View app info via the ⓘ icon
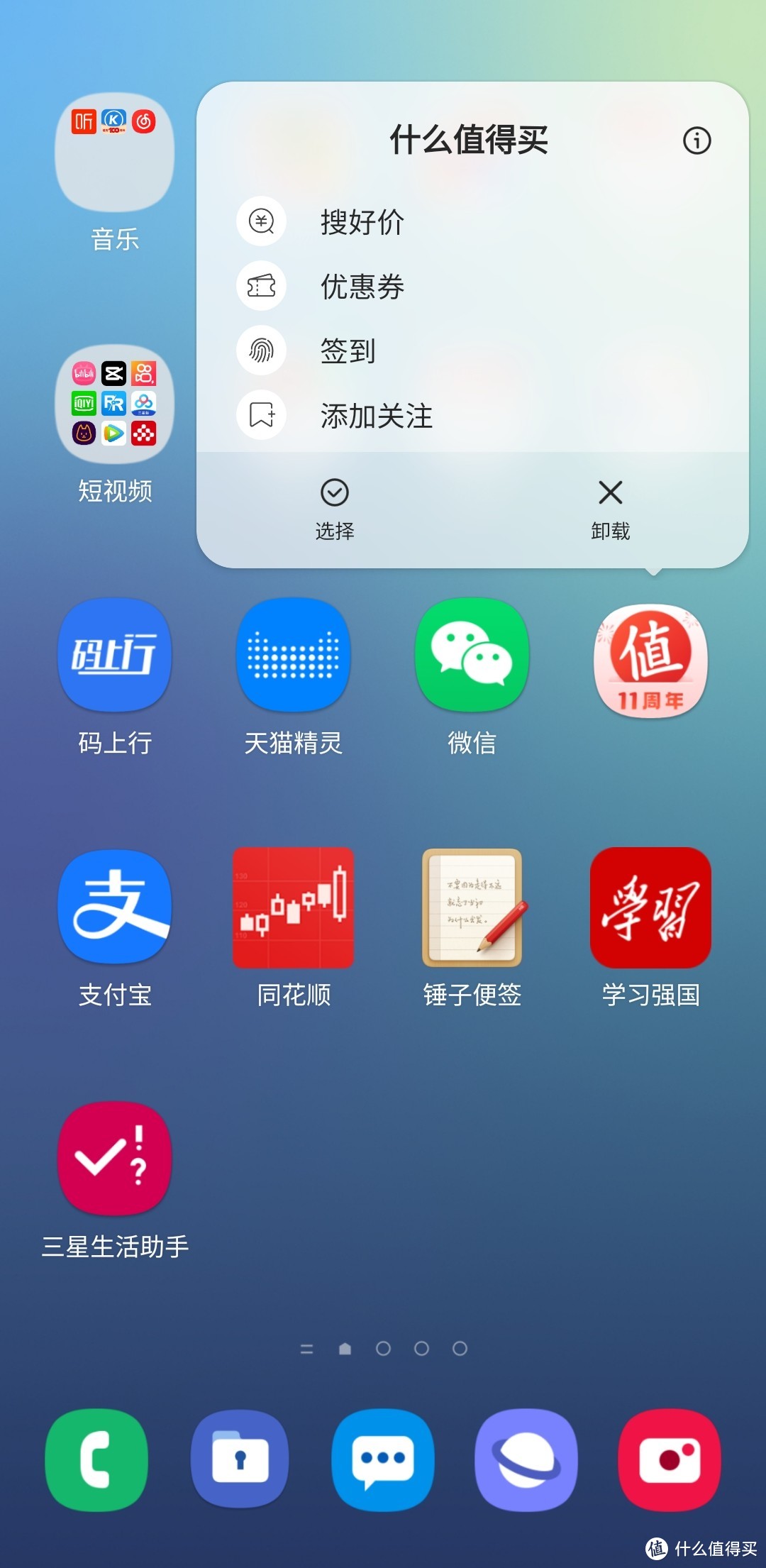 pyautogui.click(x=696, y=140)
